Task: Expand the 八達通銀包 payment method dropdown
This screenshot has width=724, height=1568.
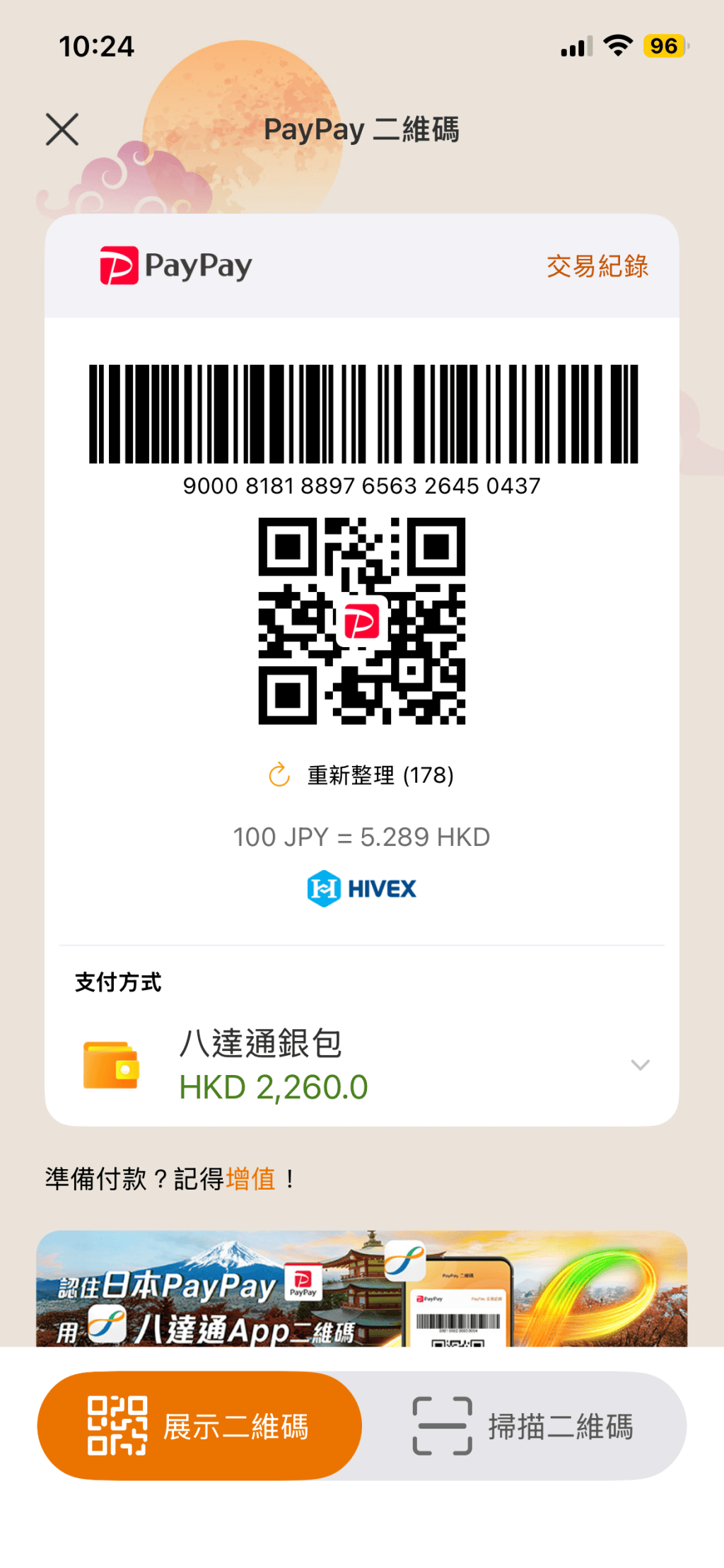Action: [x=639, y=1065]
